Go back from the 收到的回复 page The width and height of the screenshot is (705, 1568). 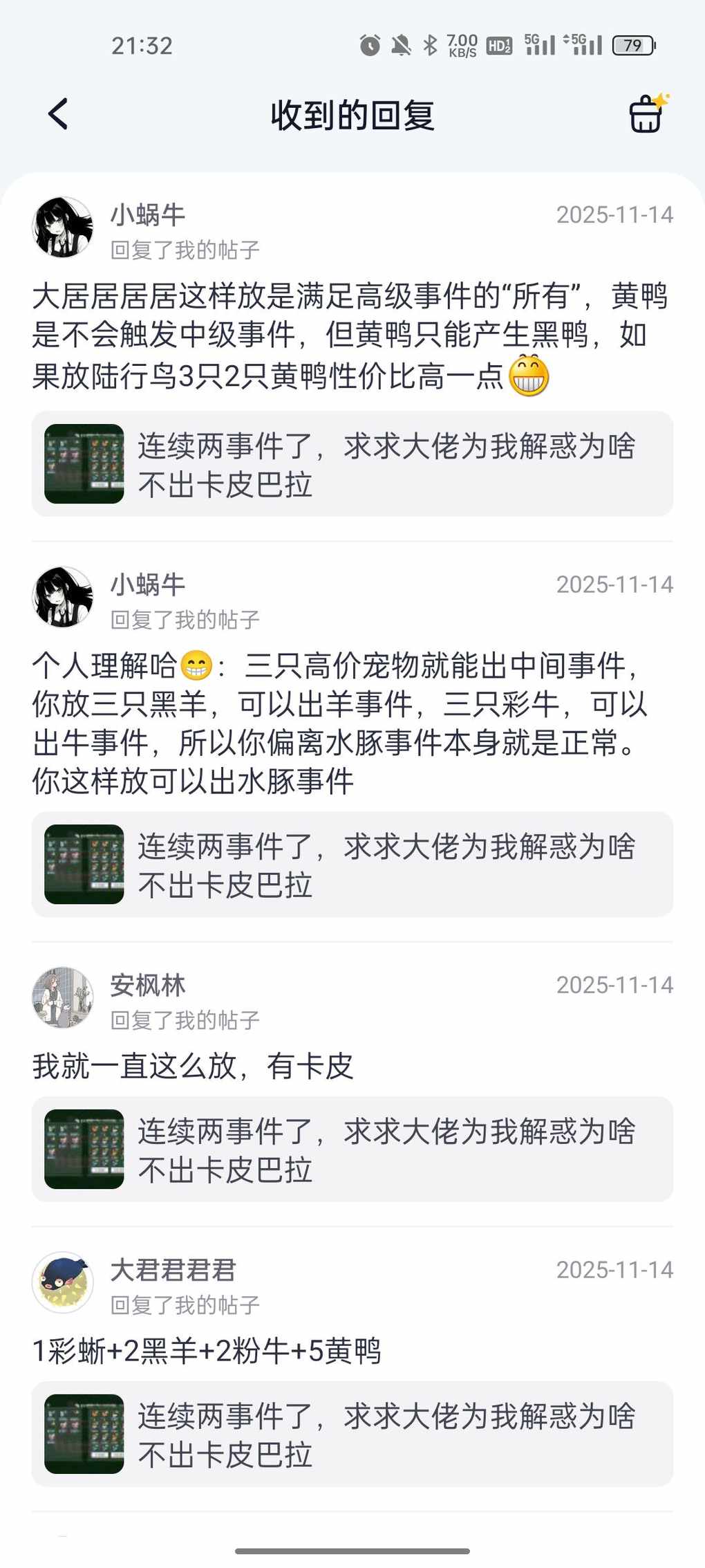pyautogui.click(x=59, y=114)
